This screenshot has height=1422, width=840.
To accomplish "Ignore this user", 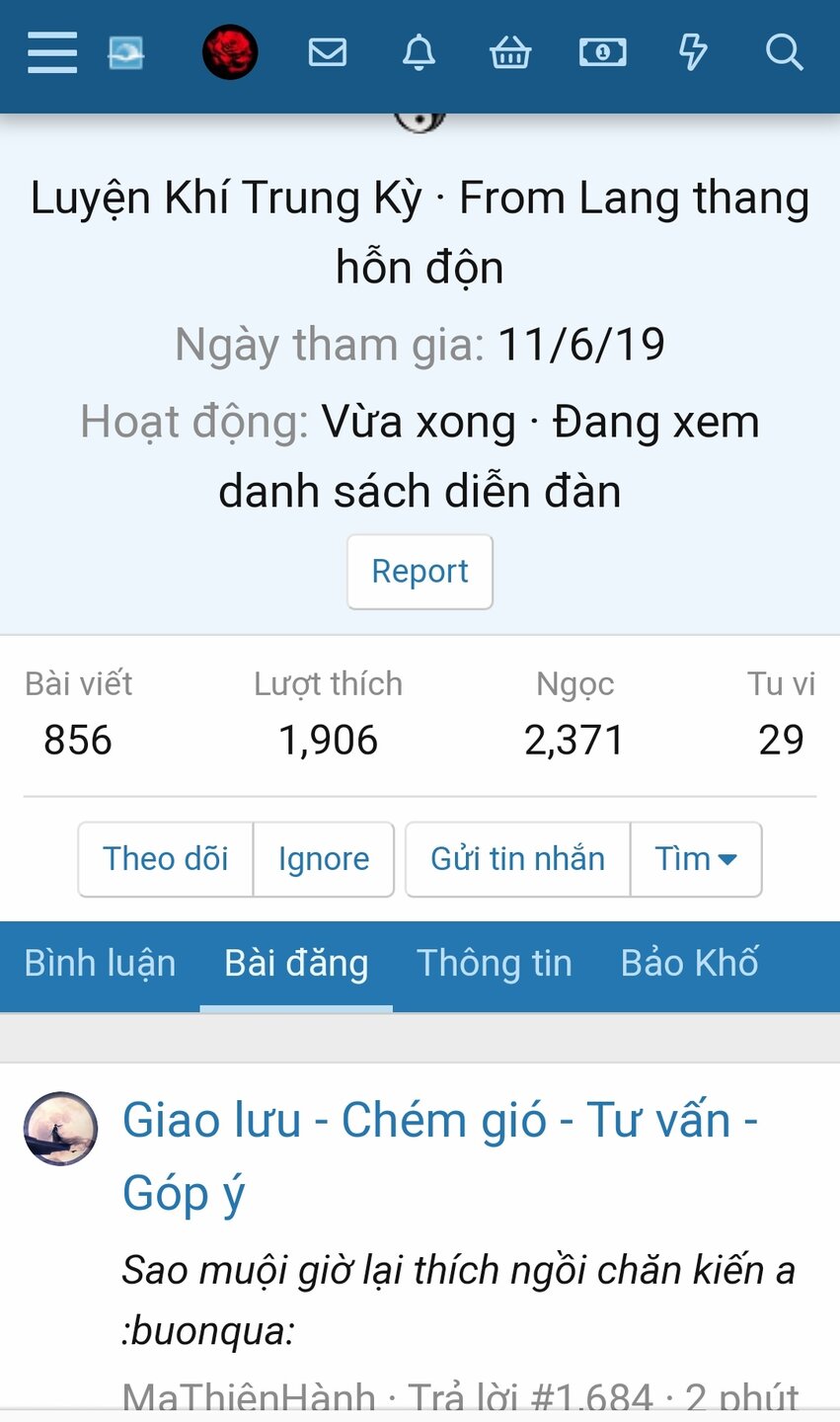I will 324,859.
